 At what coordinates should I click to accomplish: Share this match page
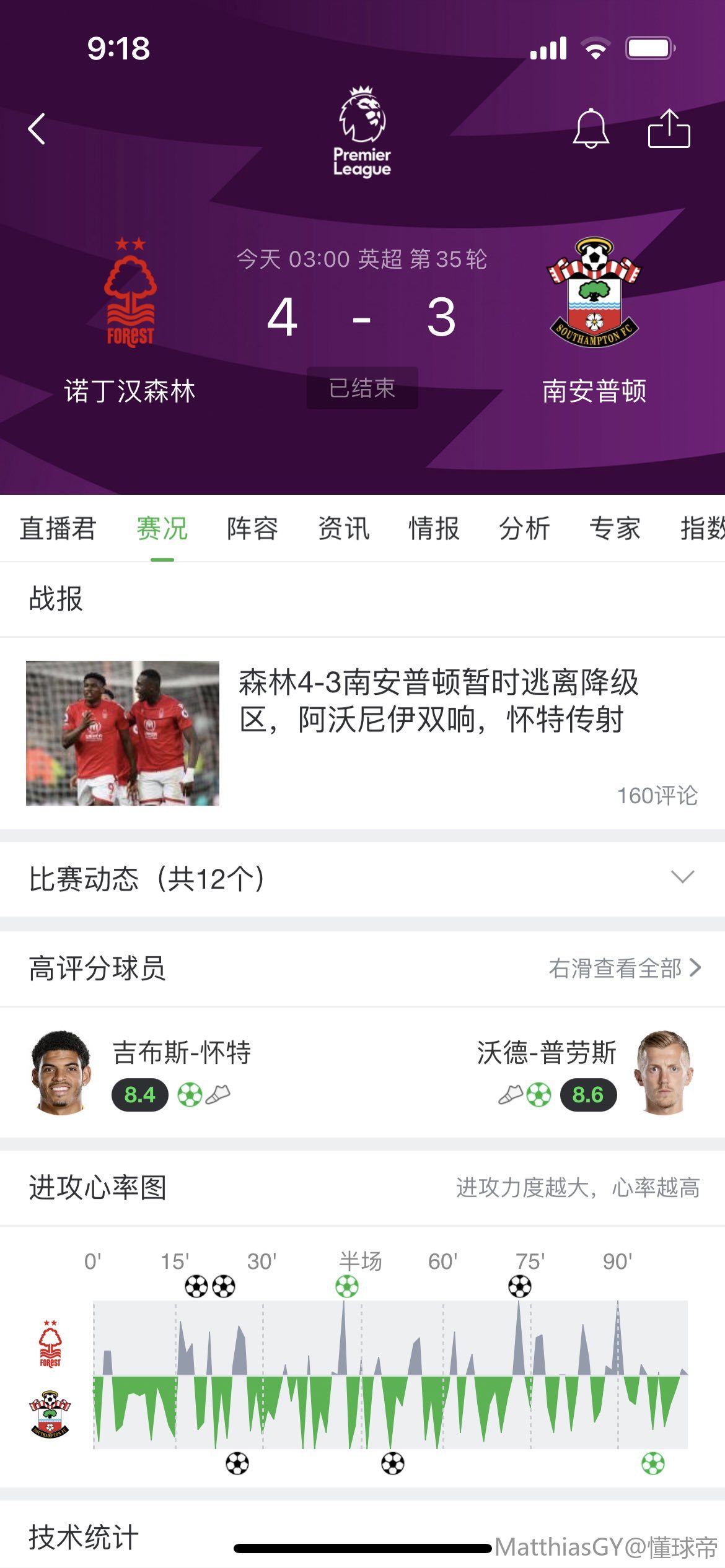(x=669, y=129)
